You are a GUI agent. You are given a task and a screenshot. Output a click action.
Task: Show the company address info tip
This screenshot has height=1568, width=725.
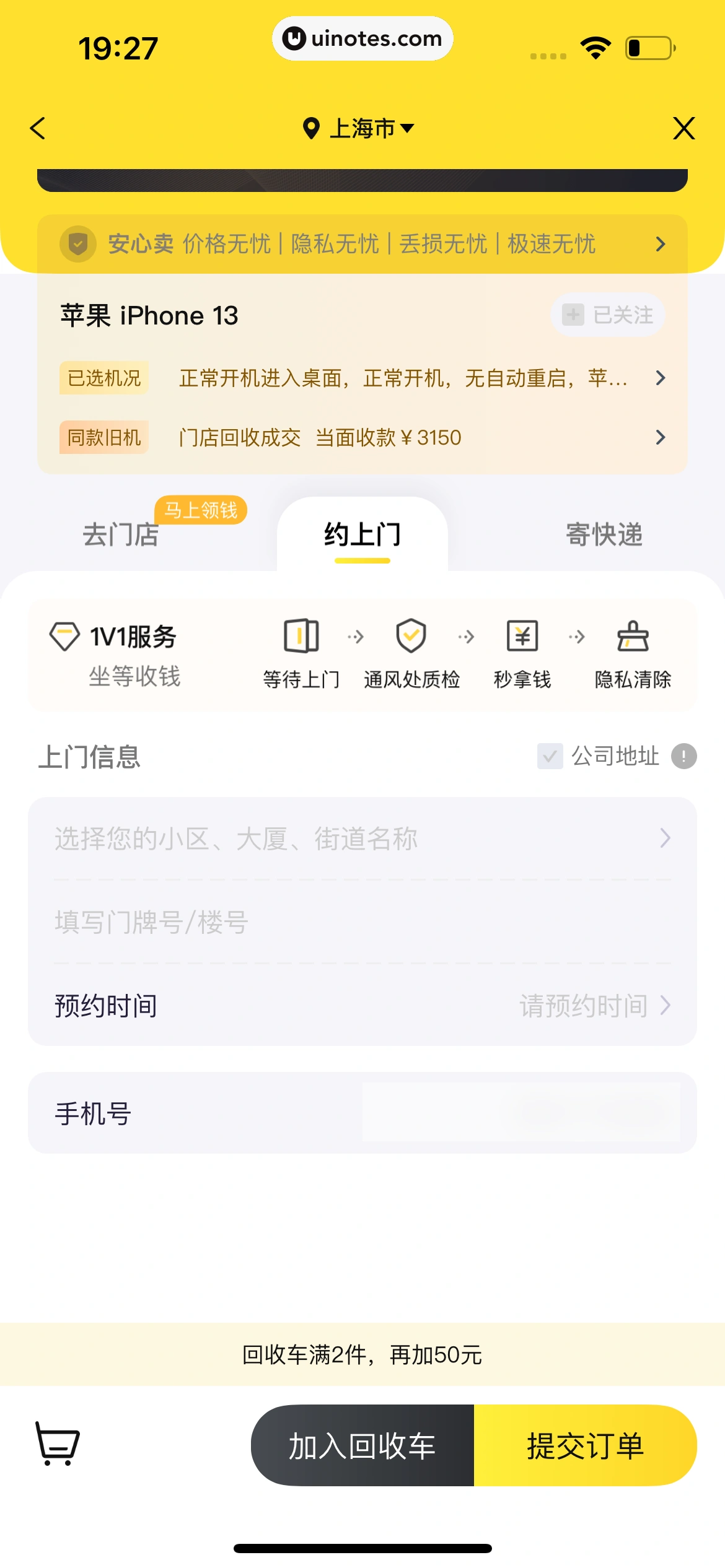point(684,756)
